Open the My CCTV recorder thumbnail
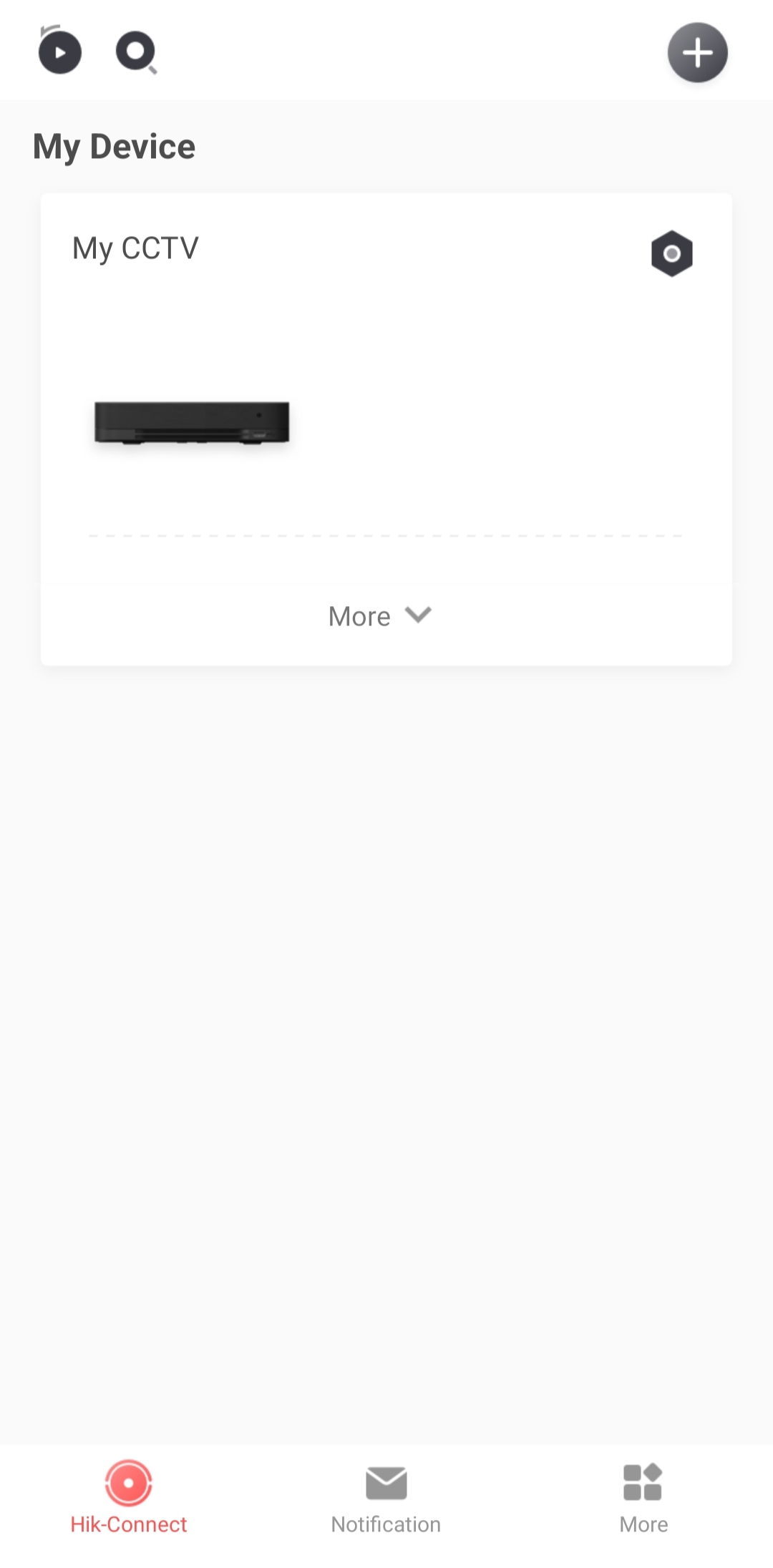Viewport: 773px width, 1568px height. (x=192, y=422)
